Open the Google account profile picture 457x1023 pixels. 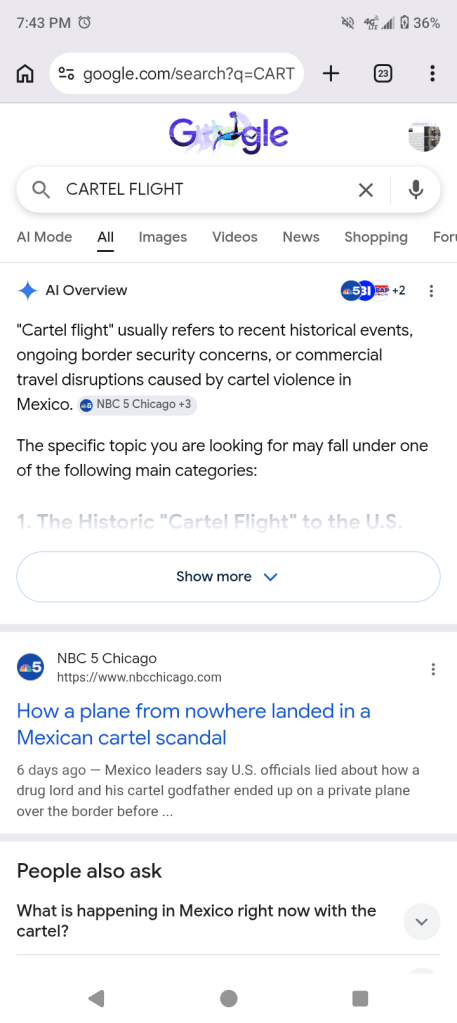coord(424,136)
